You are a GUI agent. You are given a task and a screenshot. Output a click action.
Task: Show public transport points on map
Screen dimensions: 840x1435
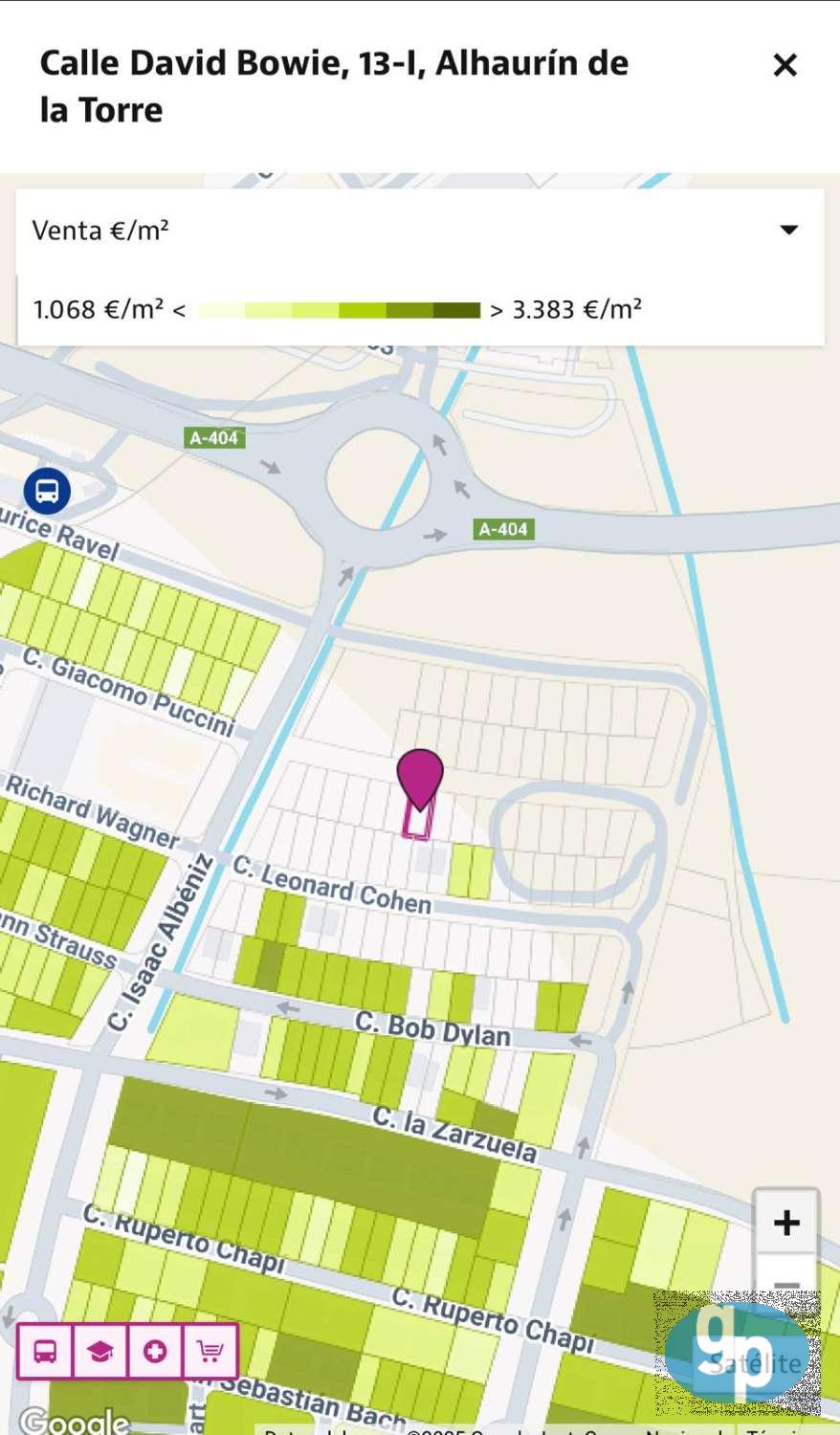pos(45,1352)
